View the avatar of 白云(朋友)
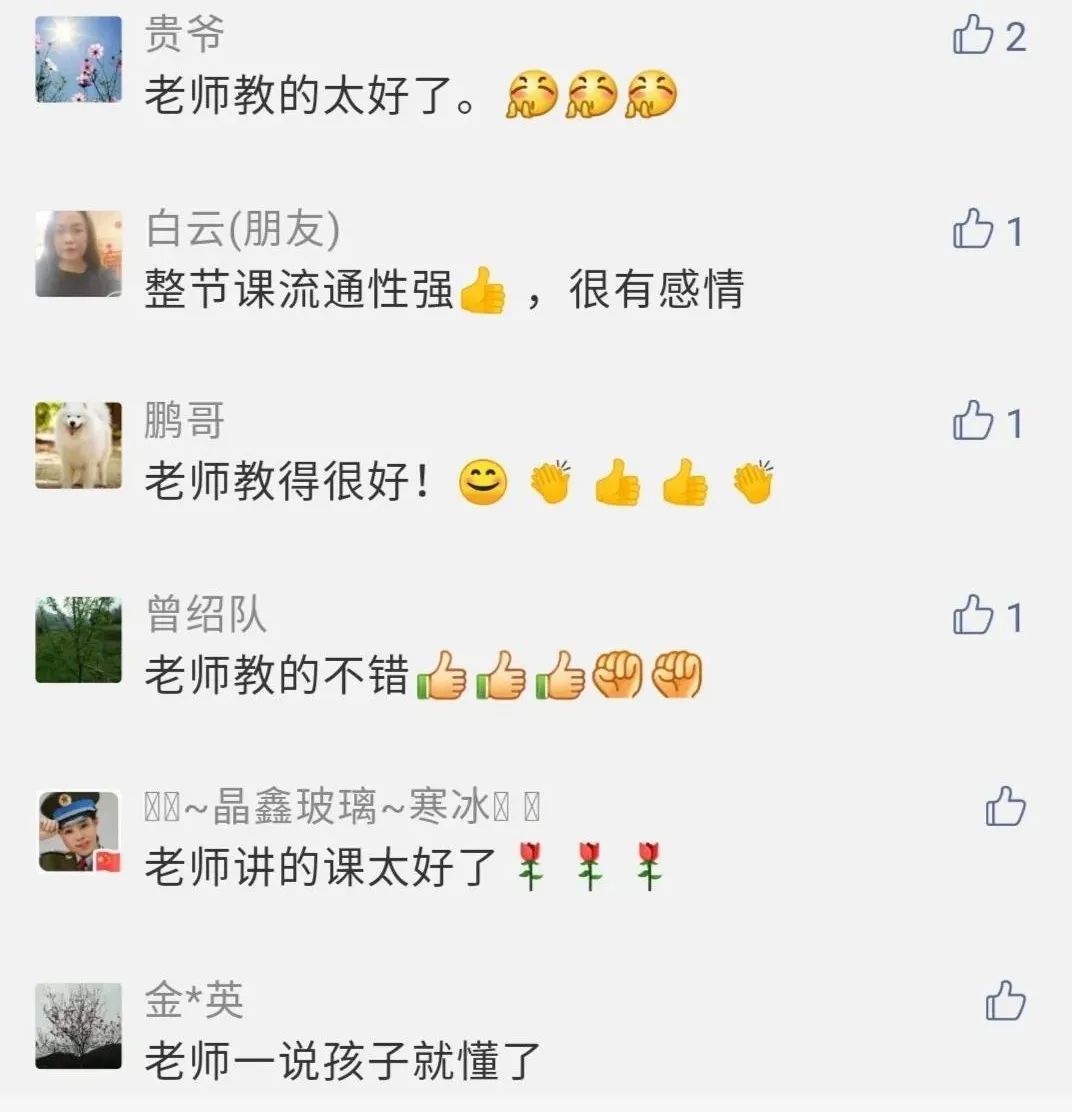This screenshot has width=1072, height=1112. point(78,253)
